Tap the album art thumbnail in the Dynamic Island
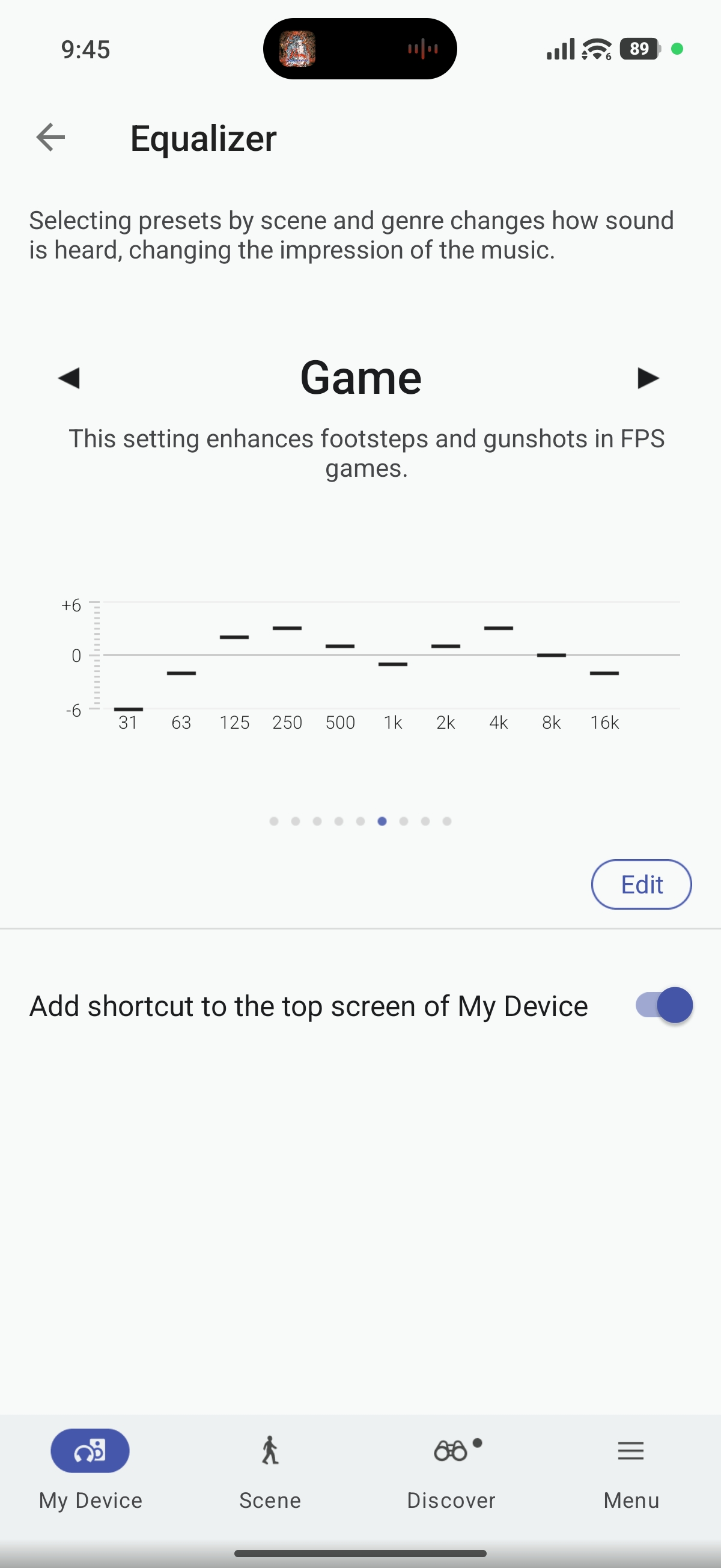This screenshot has height=1568, width=721. tap(298, 49)
